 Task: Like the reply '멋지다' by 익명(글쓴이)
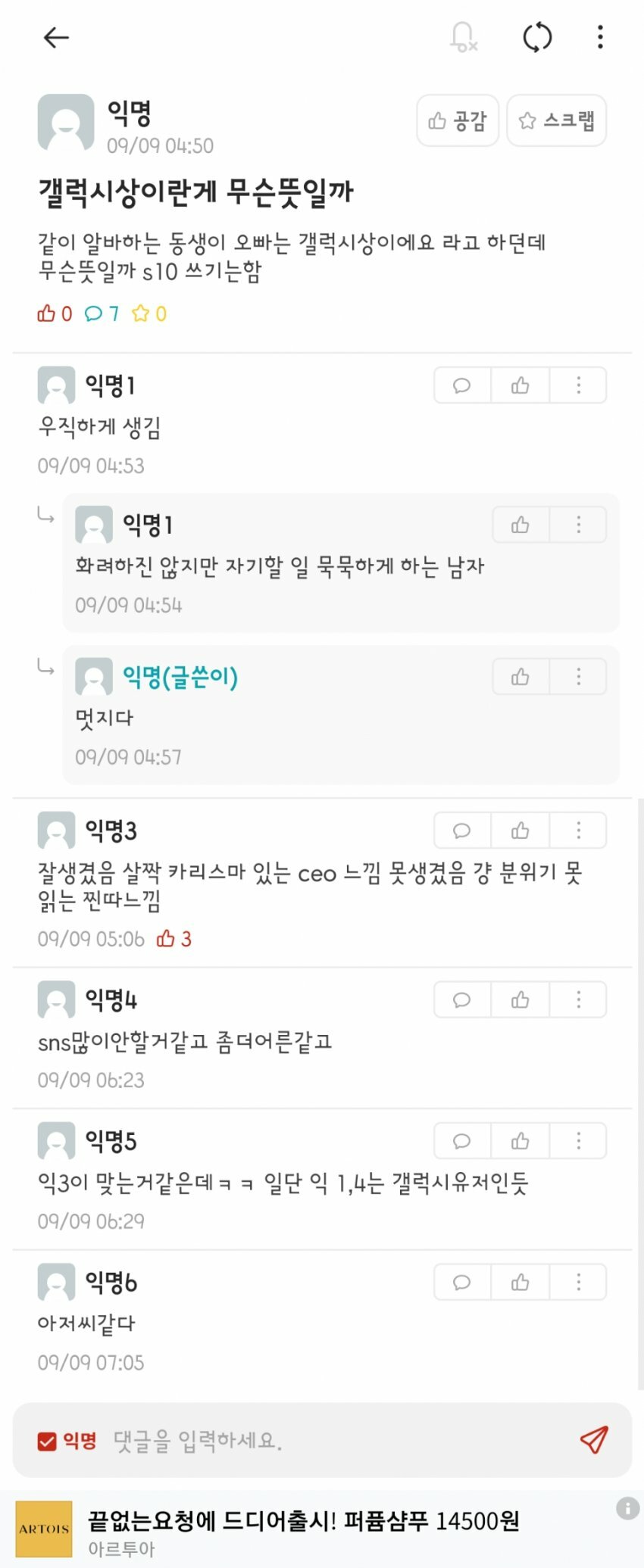521,677
